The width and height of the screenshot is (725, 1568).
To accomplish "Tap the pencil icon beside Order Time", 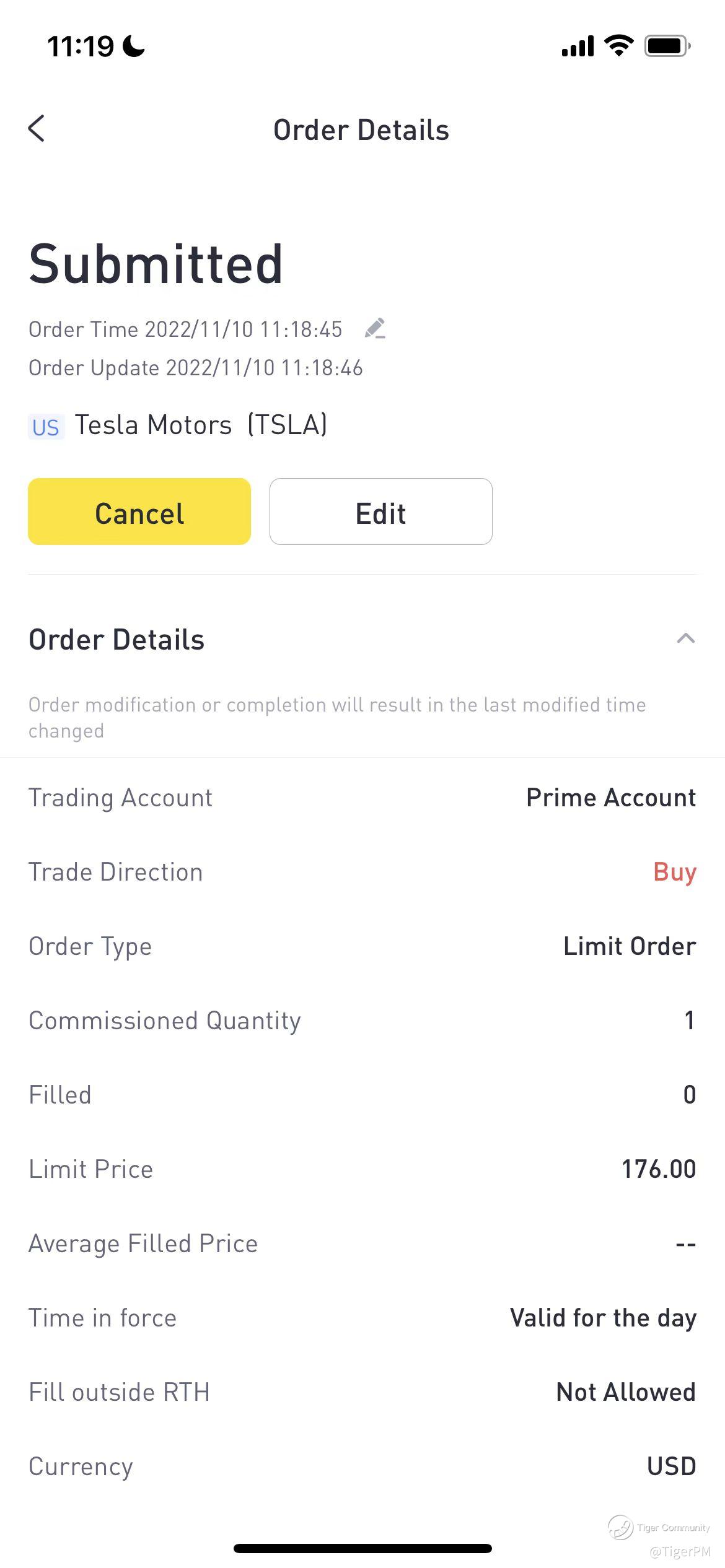I will coord(375,329).
